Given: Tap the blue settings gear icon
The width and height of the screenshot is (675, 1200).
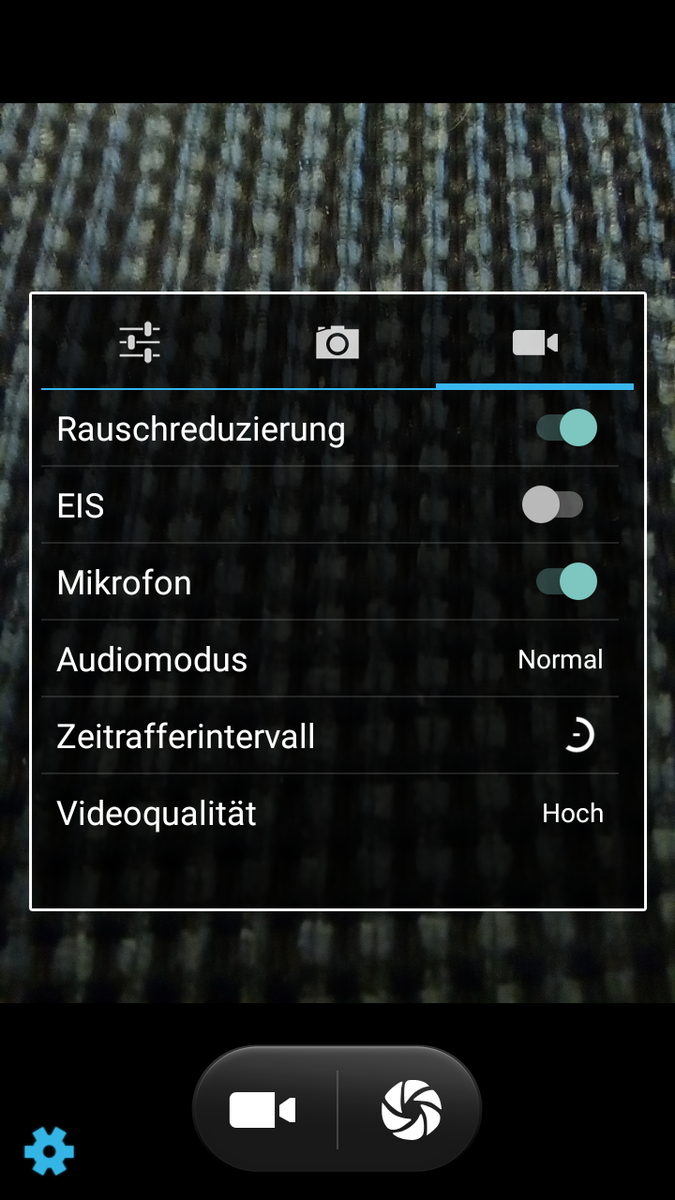Looking at the screenshot, I should pos(49,1150).
